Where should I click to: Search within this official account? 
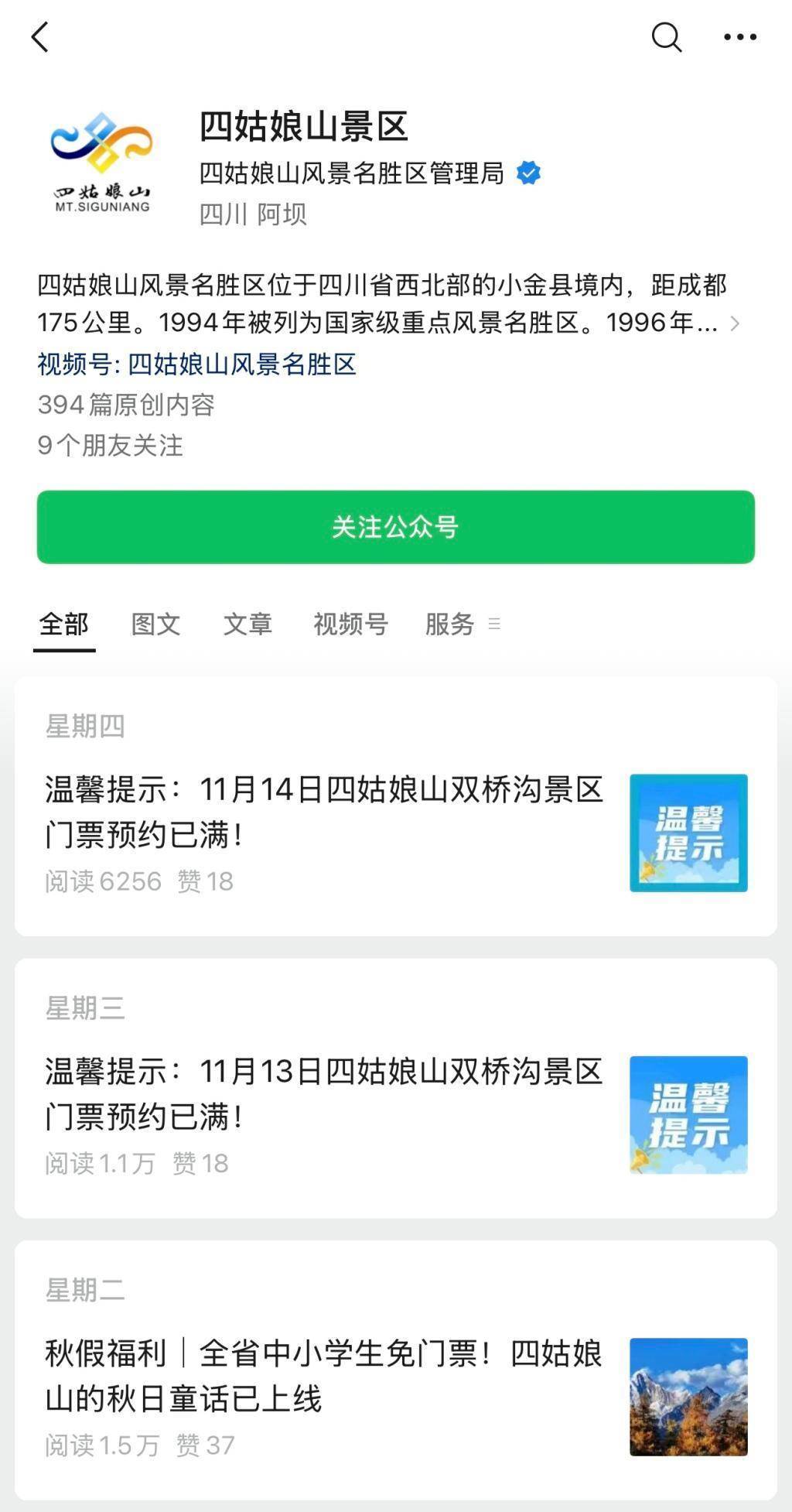[x=666, y=36]
